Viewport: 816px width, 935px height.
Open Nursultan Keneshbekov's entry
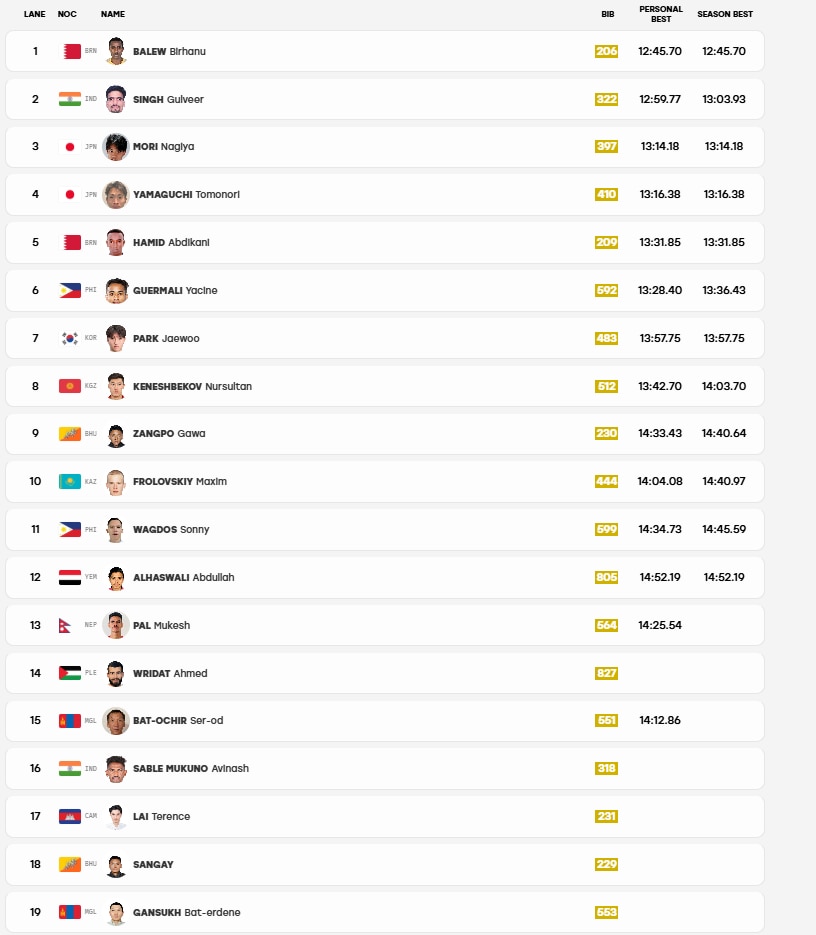click(x=385, y=386)
